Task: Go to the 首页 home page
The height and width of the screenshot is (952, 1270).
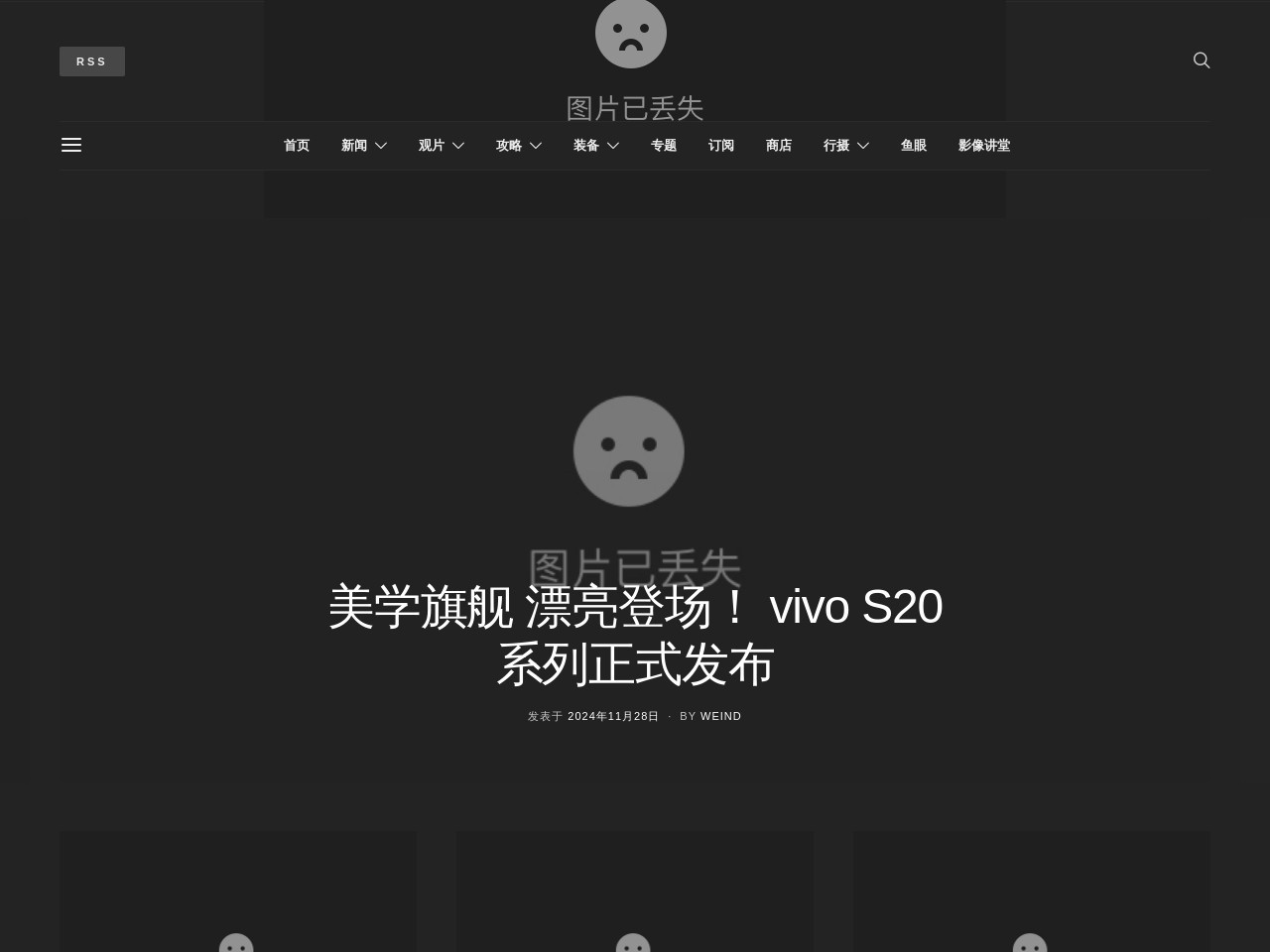Action: click(x=297, y=146)
